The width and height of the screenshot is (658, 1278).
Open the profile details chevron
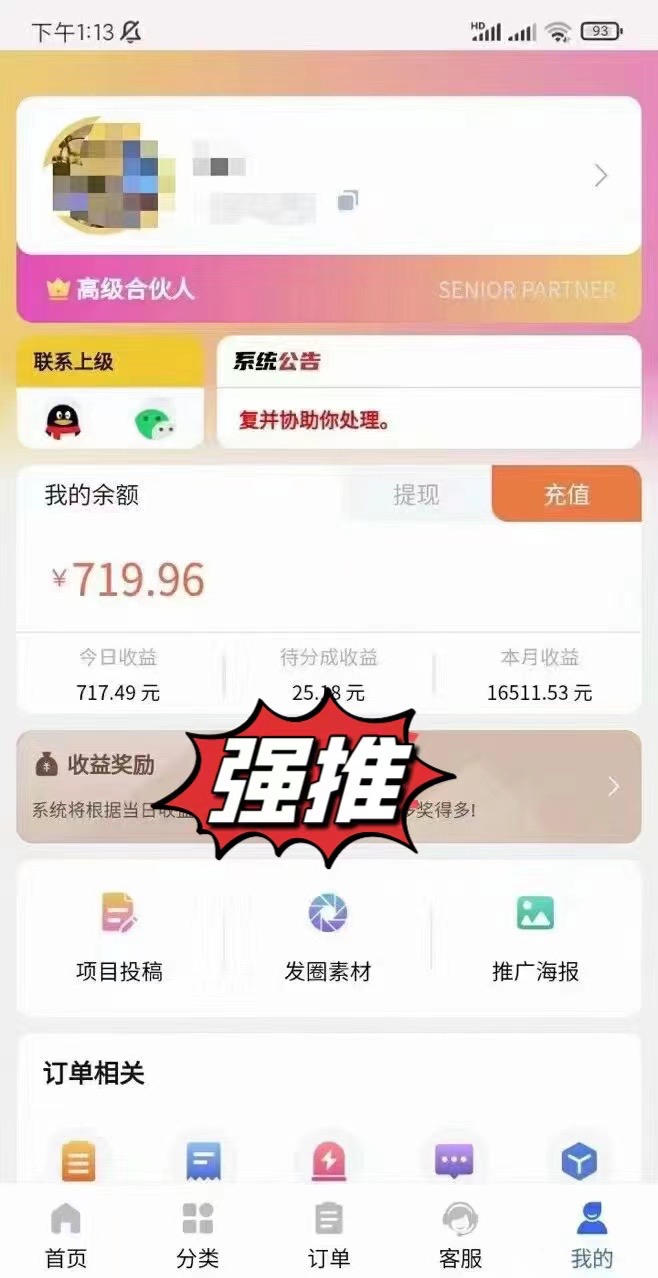[600, 176]
